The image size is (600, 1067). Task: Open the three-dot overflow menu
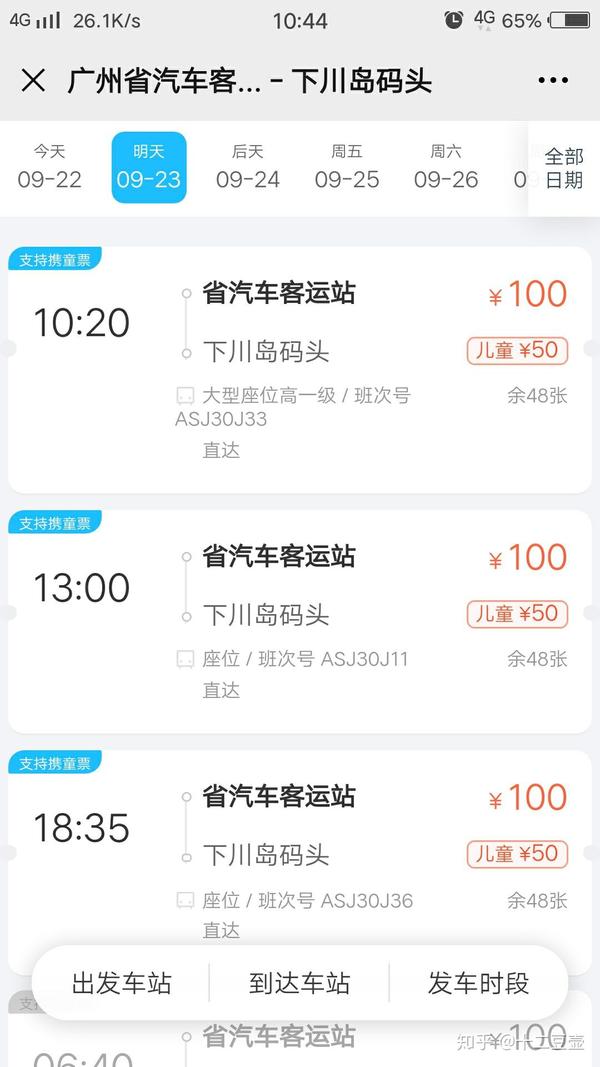coord(552,81)
